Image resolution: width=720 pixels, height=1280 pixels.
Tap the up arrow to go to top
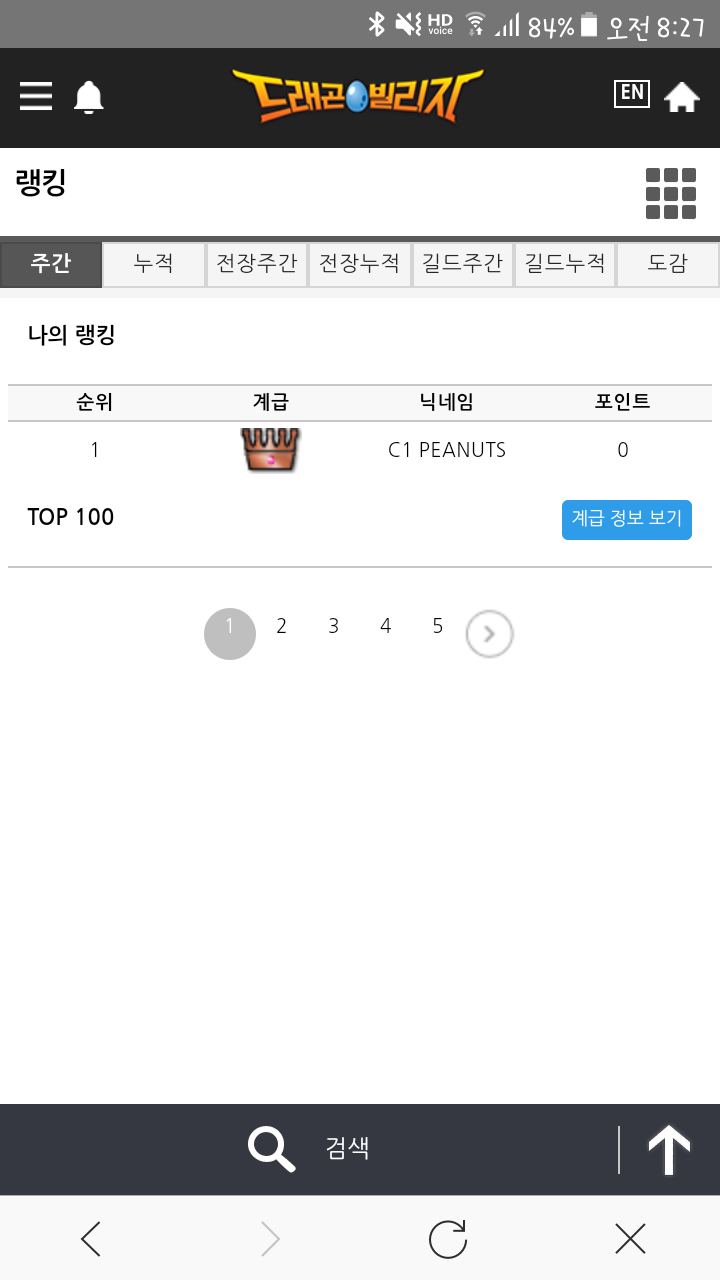669,1149
